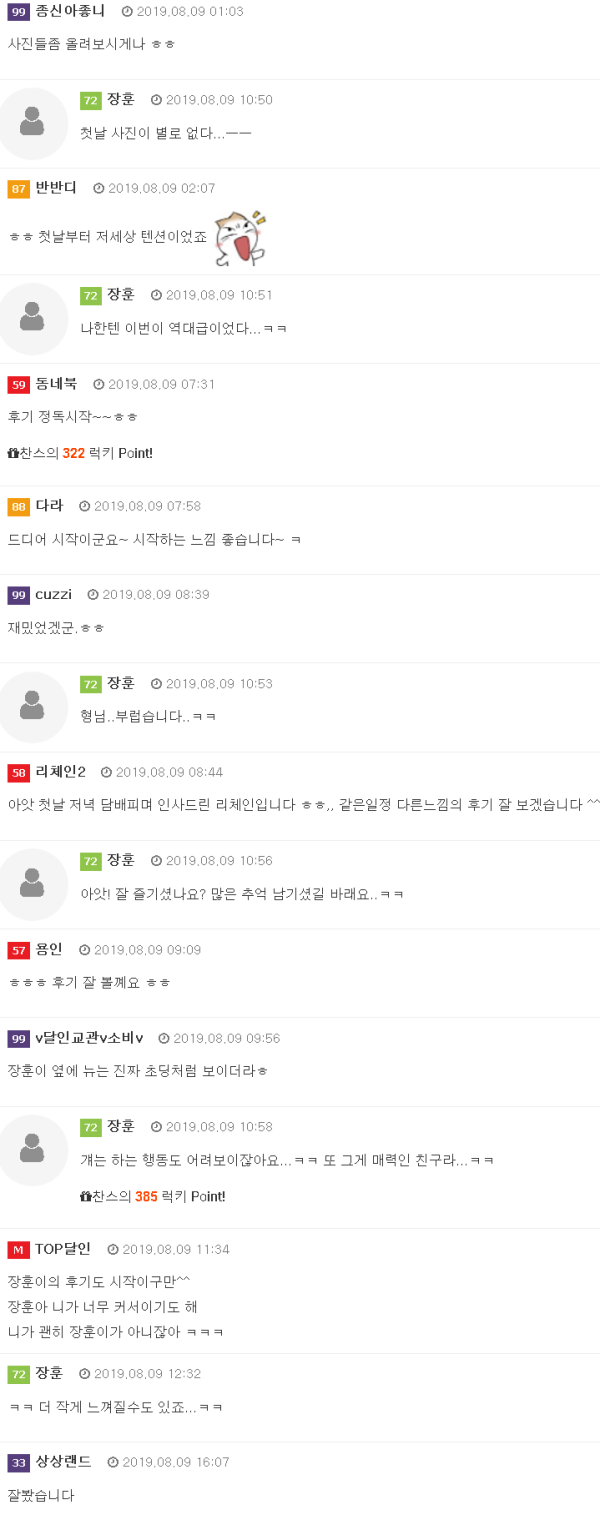Tap the 다라 username
This screenshot has height=1515, width=600.
[x=49, y=506]
